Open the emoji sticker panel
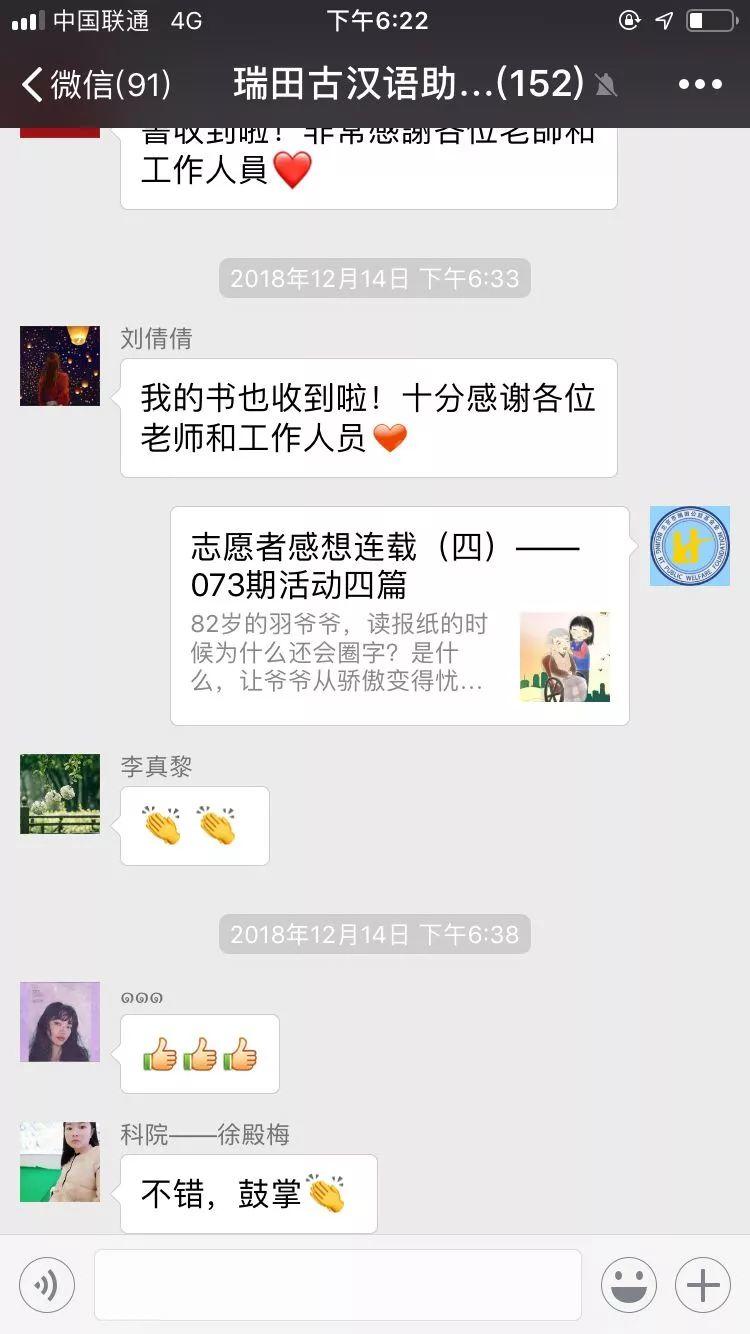The height and width of the screenshot is (1334, 750). [629, 1285]
